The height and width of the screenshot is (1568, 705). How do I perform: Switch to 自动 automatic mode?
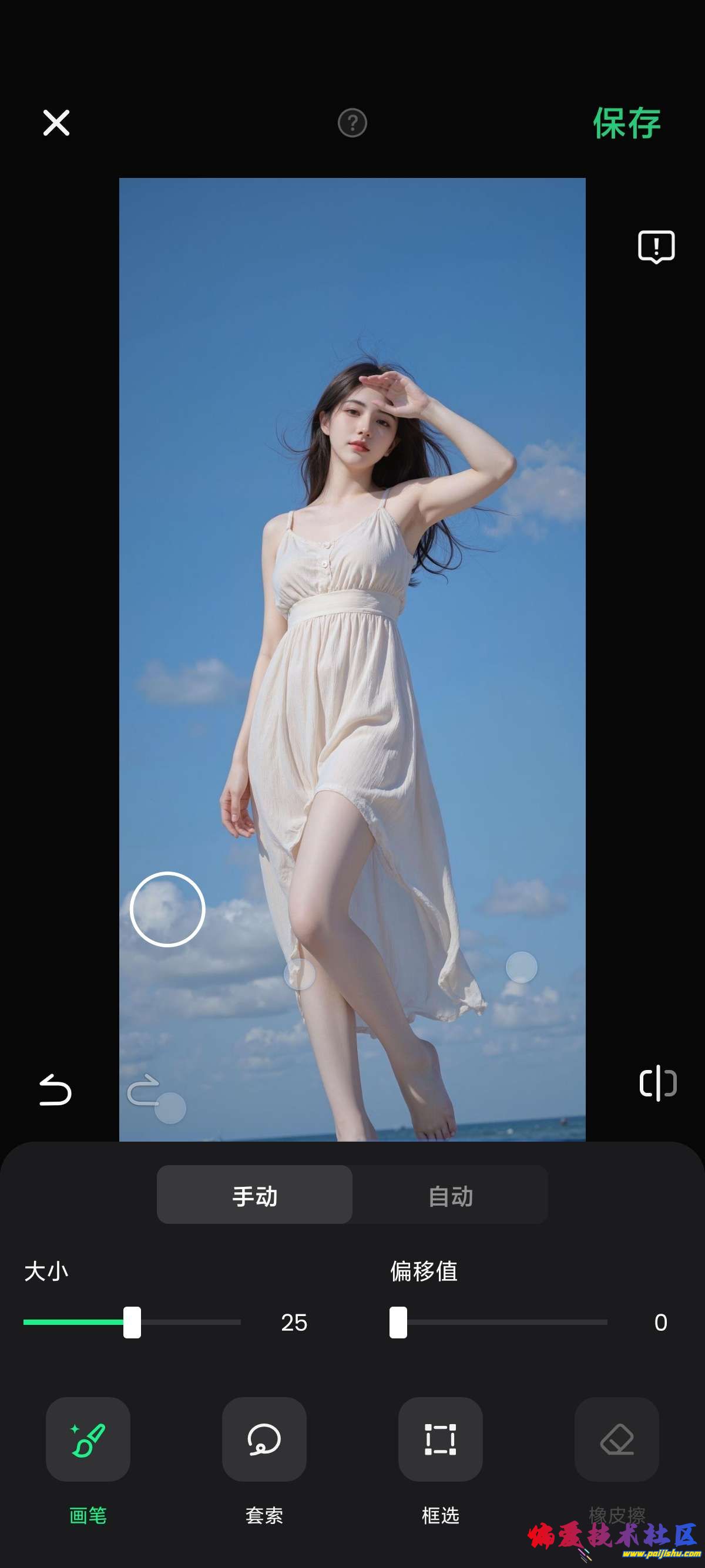pos(451,1196)
